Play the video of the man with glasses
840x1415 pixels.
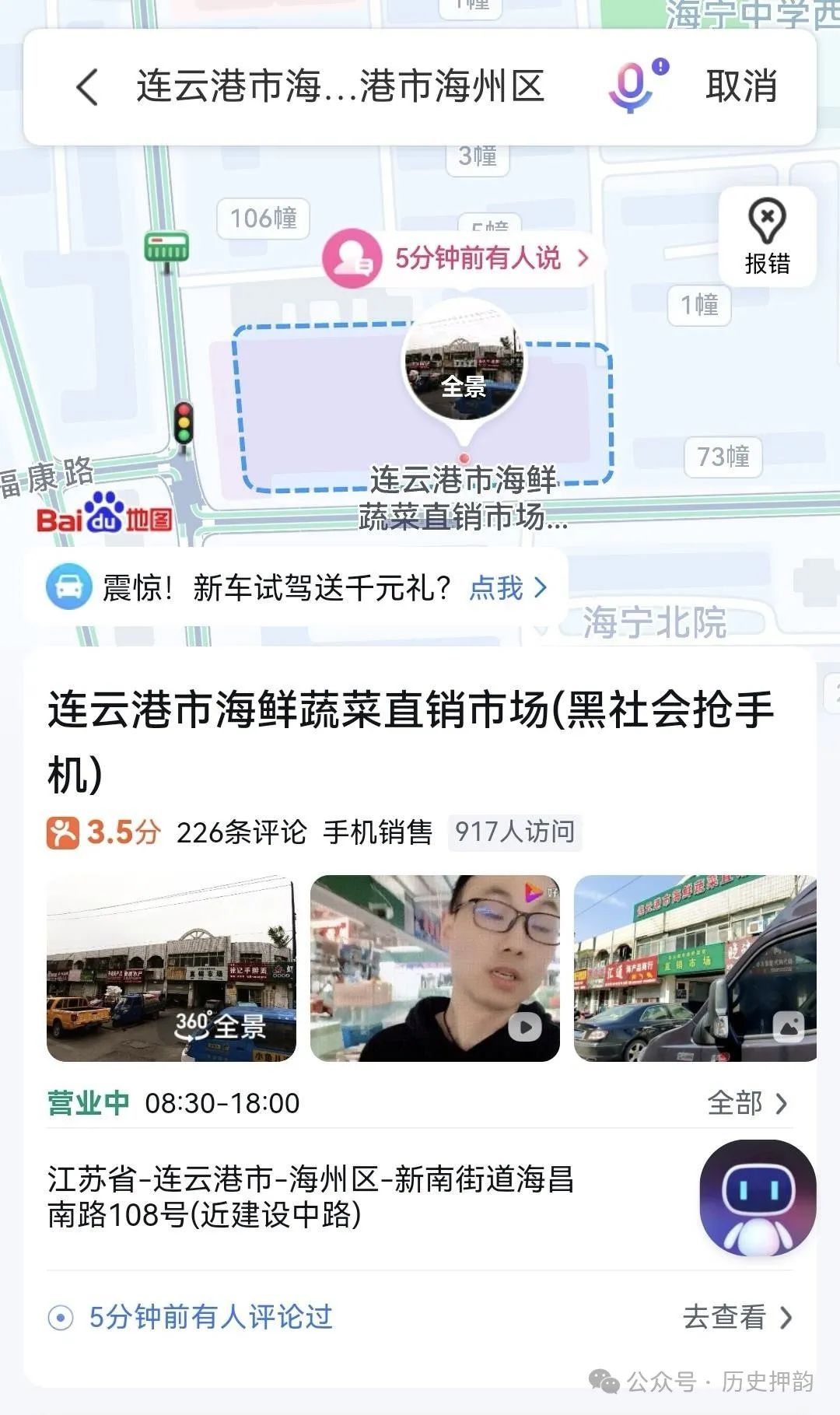435,968
